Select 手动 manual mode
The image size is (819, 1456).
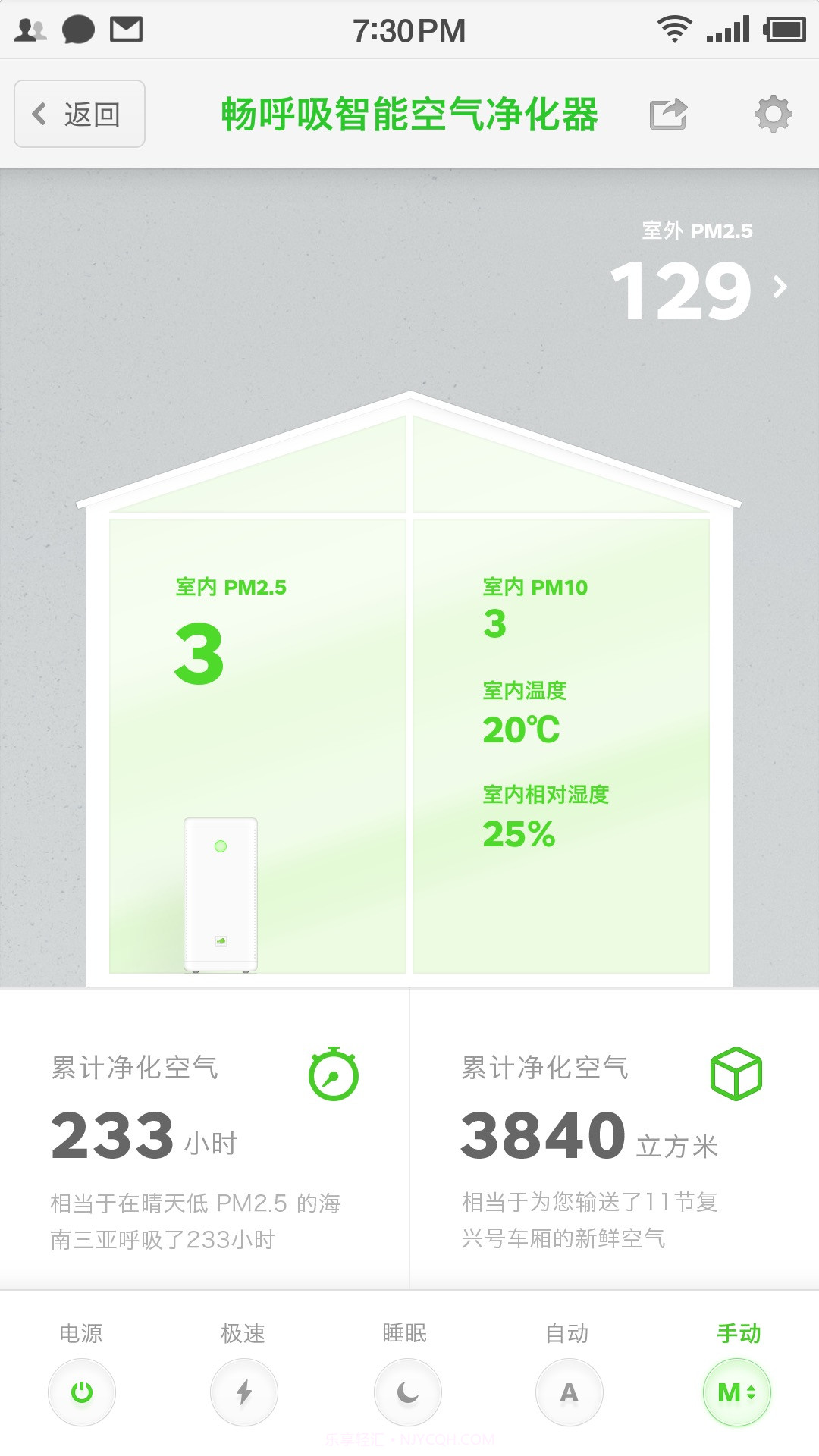736,1392
